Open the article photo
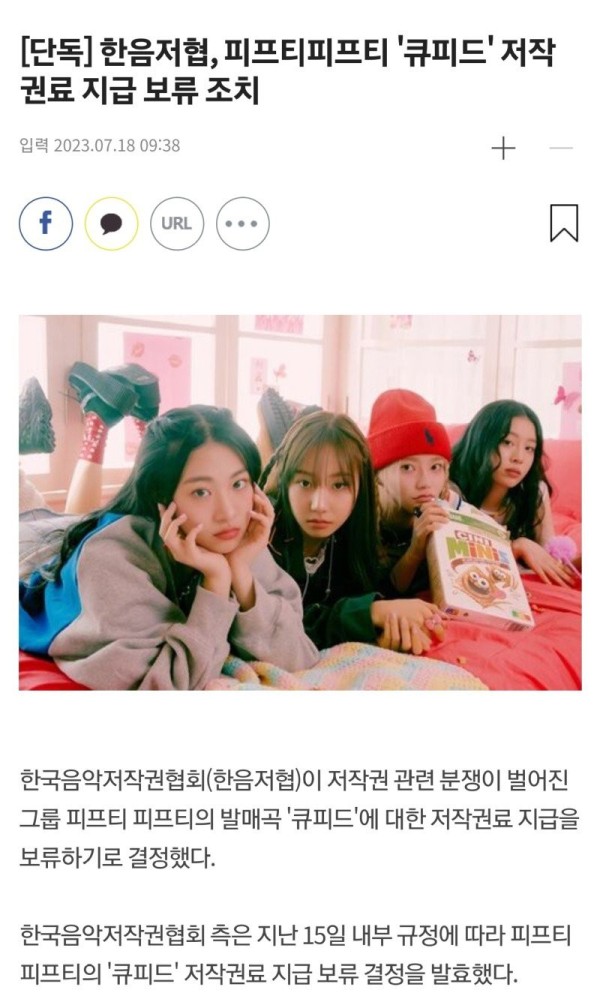The image size is (600, 1002). pos(300,502)
